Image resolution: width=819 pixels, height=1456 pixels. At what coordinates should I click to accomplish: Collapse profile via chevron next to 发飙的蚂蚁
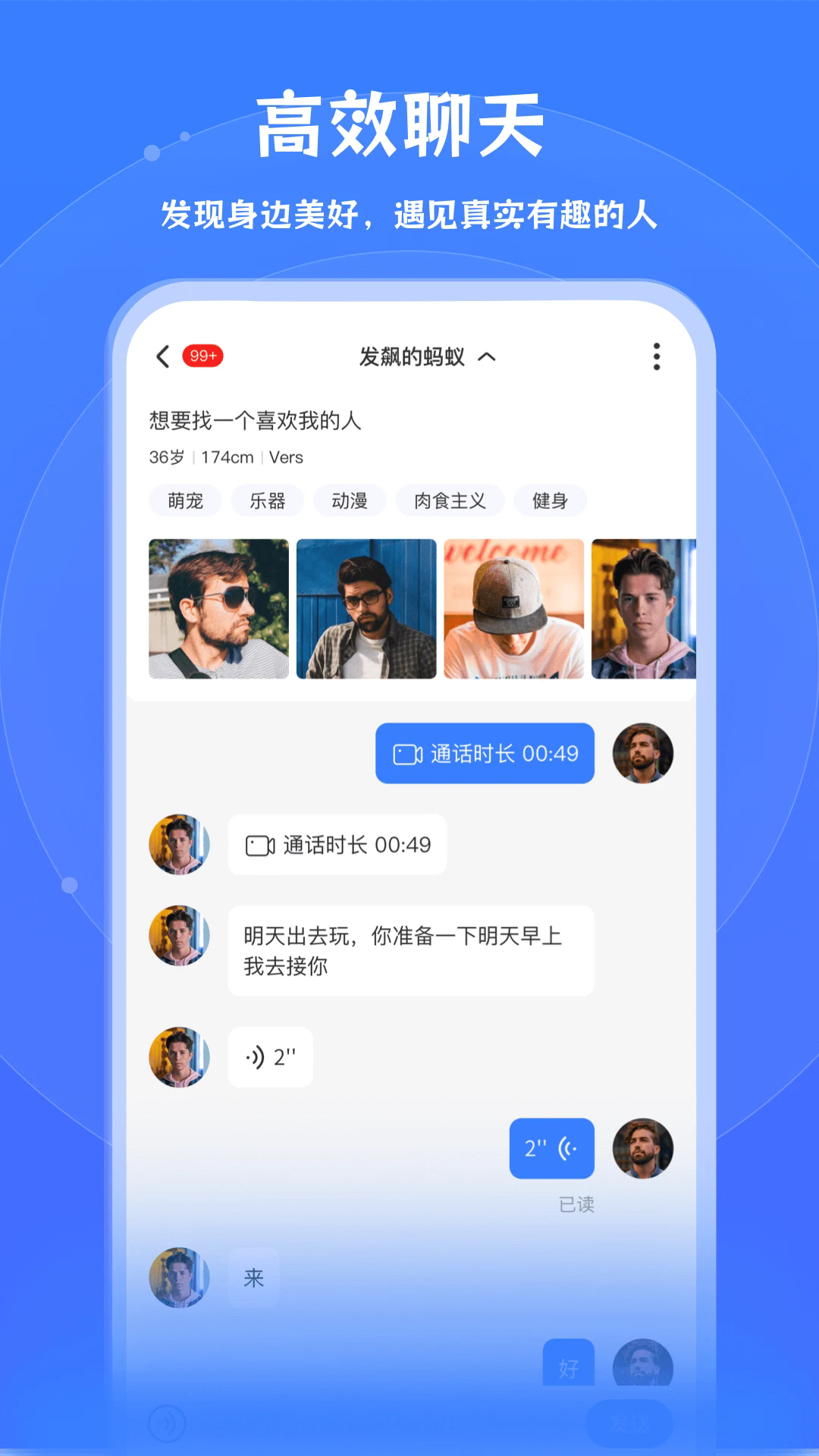(x=489, y=356)
